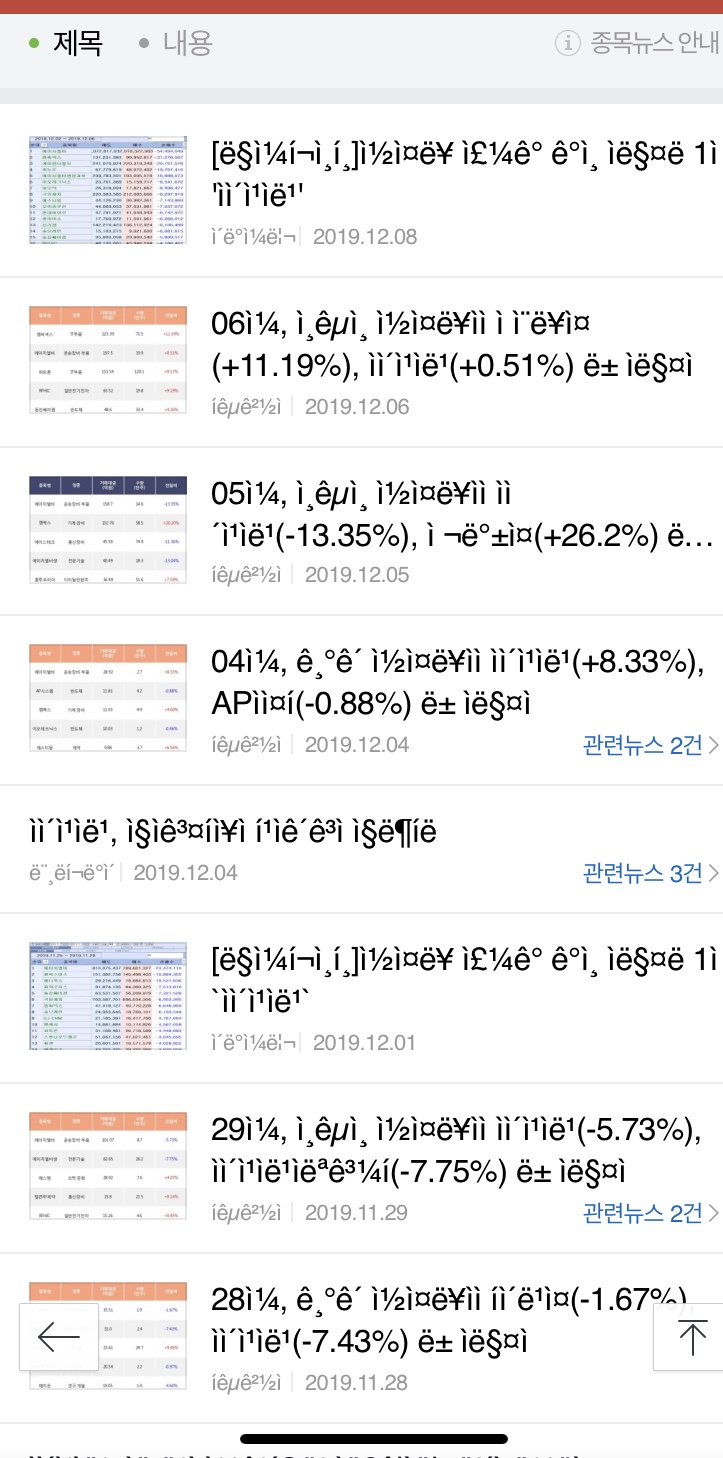Switch to the 제목 tab
723x1458 pixels.
point(66,43)
